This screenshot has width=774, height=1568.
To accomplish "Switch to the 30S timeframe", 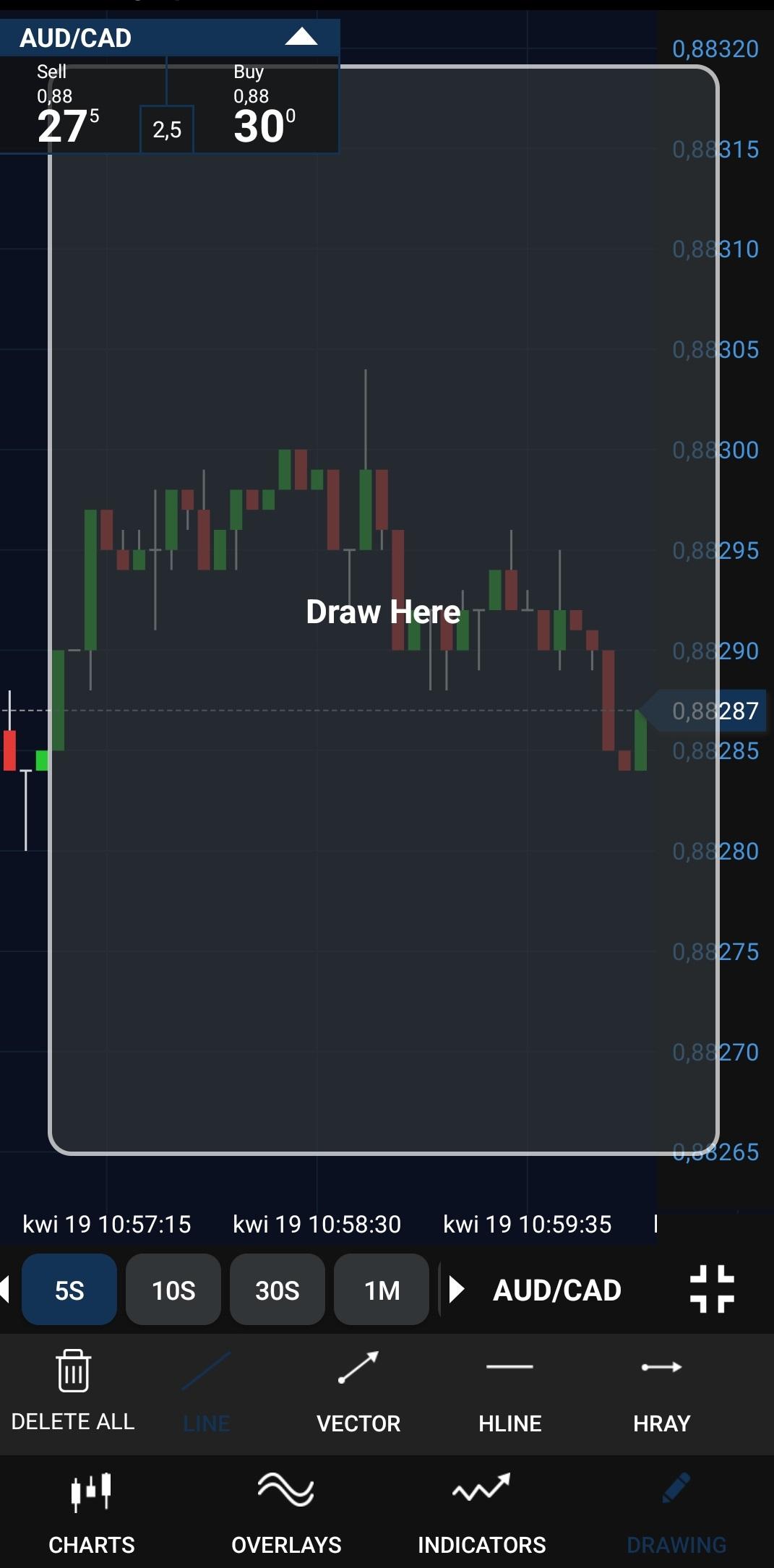I will [278, 1290].
